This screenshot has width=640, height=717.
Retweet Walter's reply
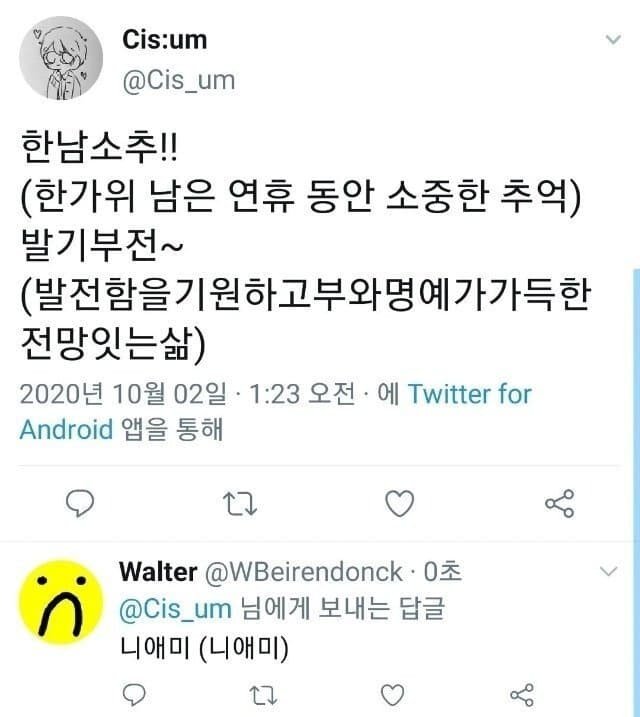coord(264,693)
